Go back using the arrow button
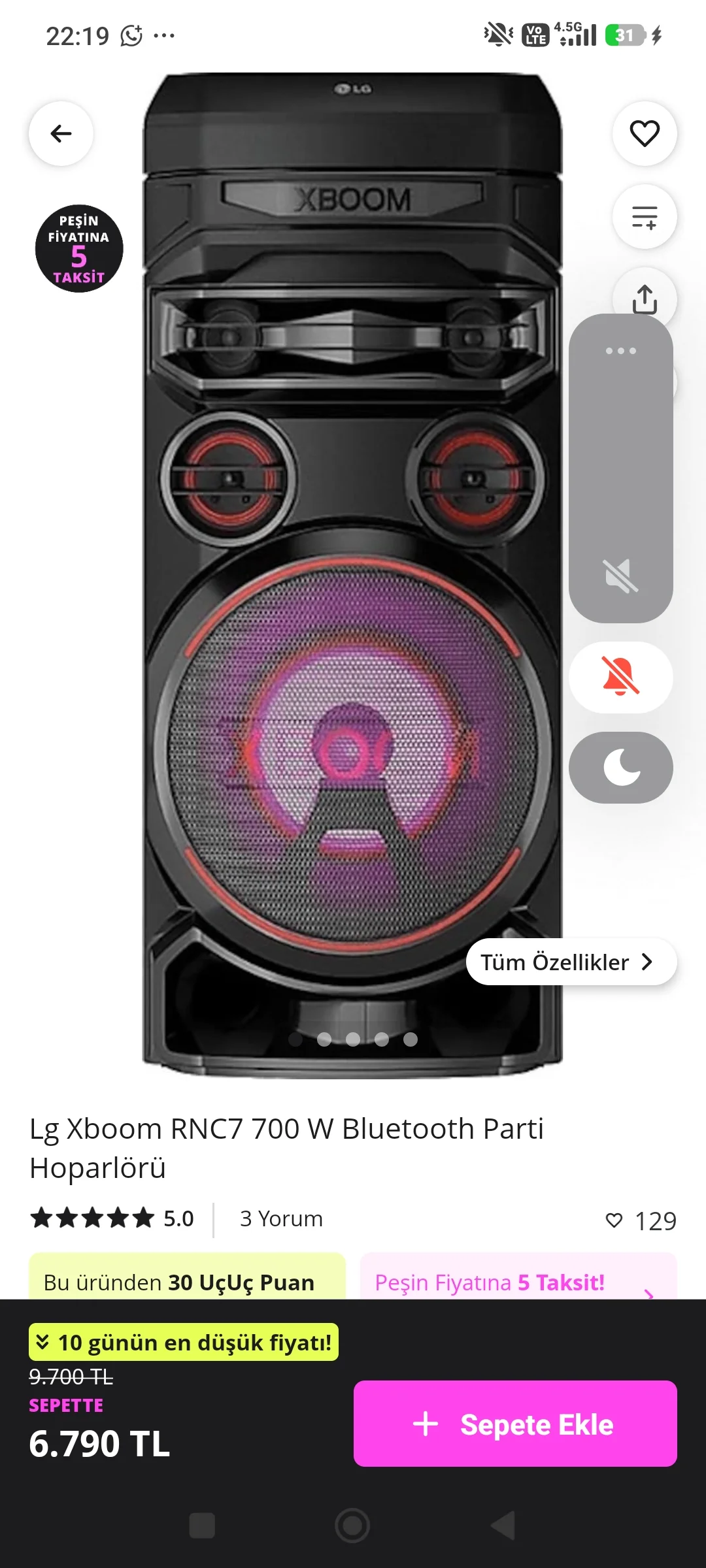Screen dimensions: 706x1568 point(61,133)
